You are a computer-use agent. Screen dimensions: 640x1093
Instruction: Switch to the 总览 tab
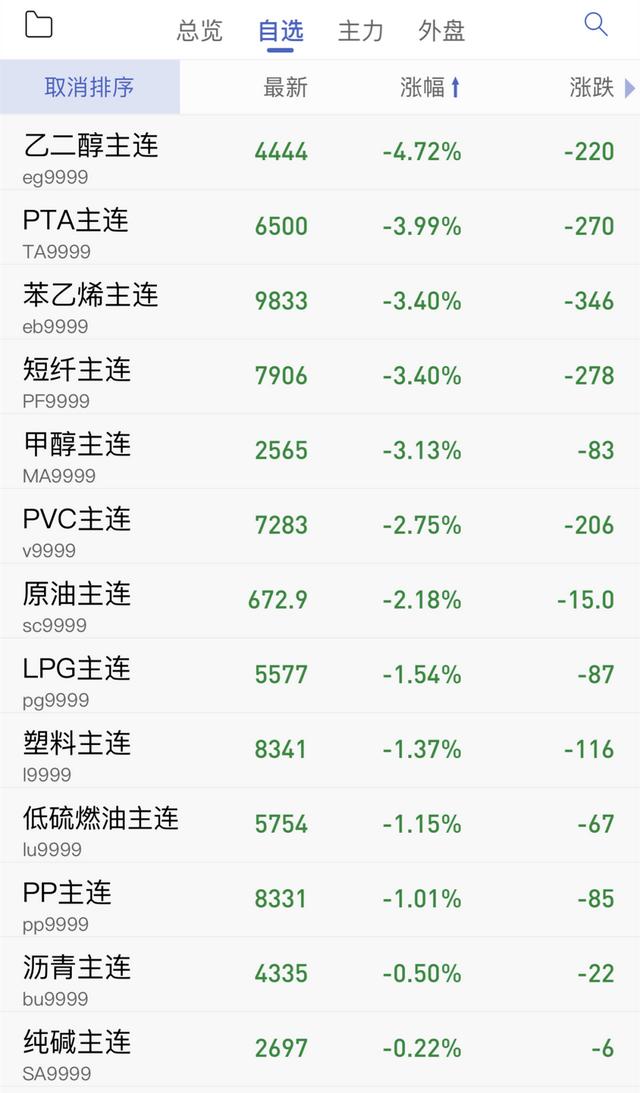pyautogui.click(x=199, y=31)
